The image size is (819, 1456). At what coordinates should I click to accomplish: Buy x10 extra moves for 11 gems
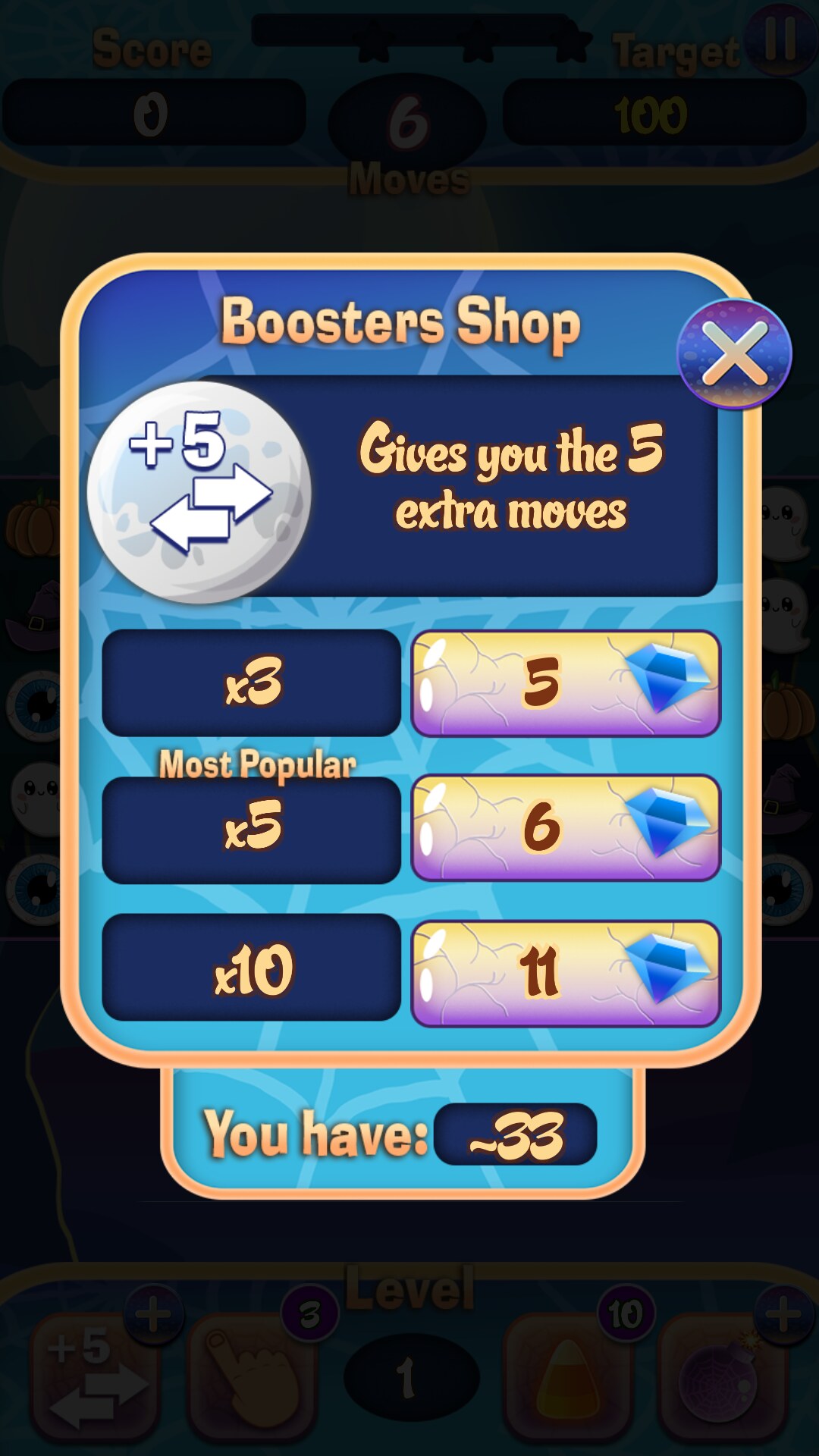click(565, 973)
